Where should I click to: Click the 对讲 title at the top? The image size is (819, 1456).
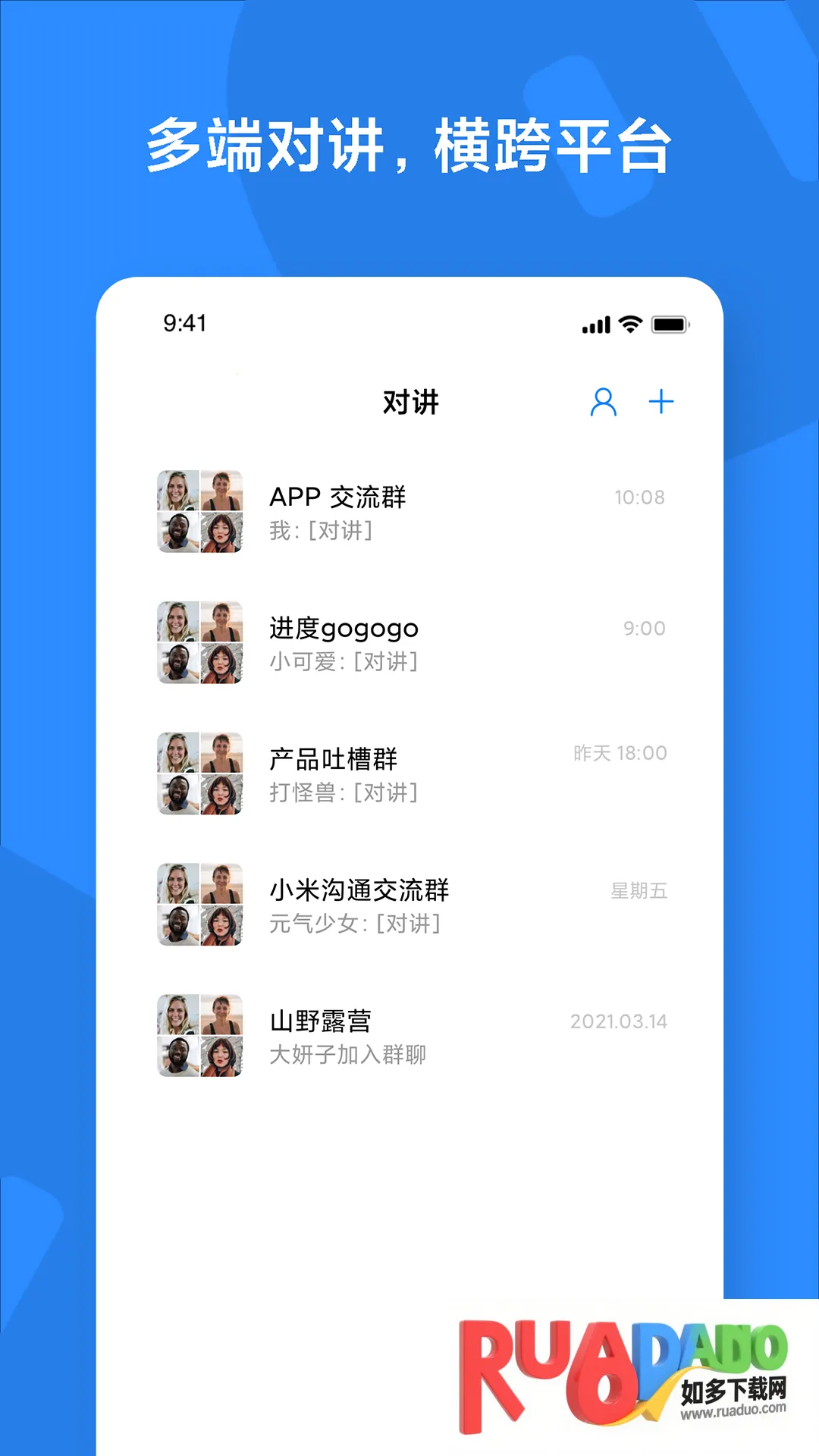409,402
